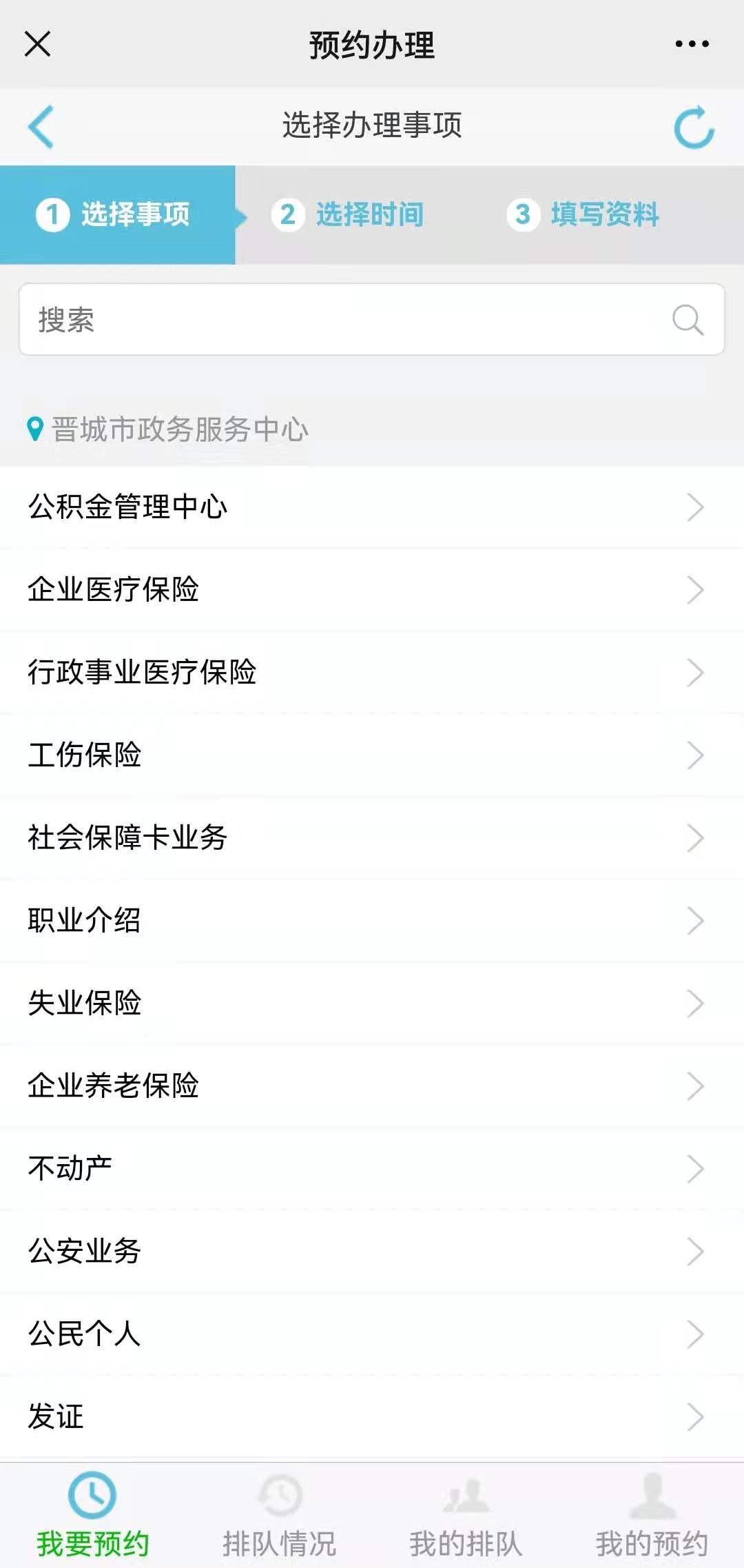Viewport: 744px width, 1568px height.
Task: Refresh the 选择办理事项 list
Action: tap(694, 127)
